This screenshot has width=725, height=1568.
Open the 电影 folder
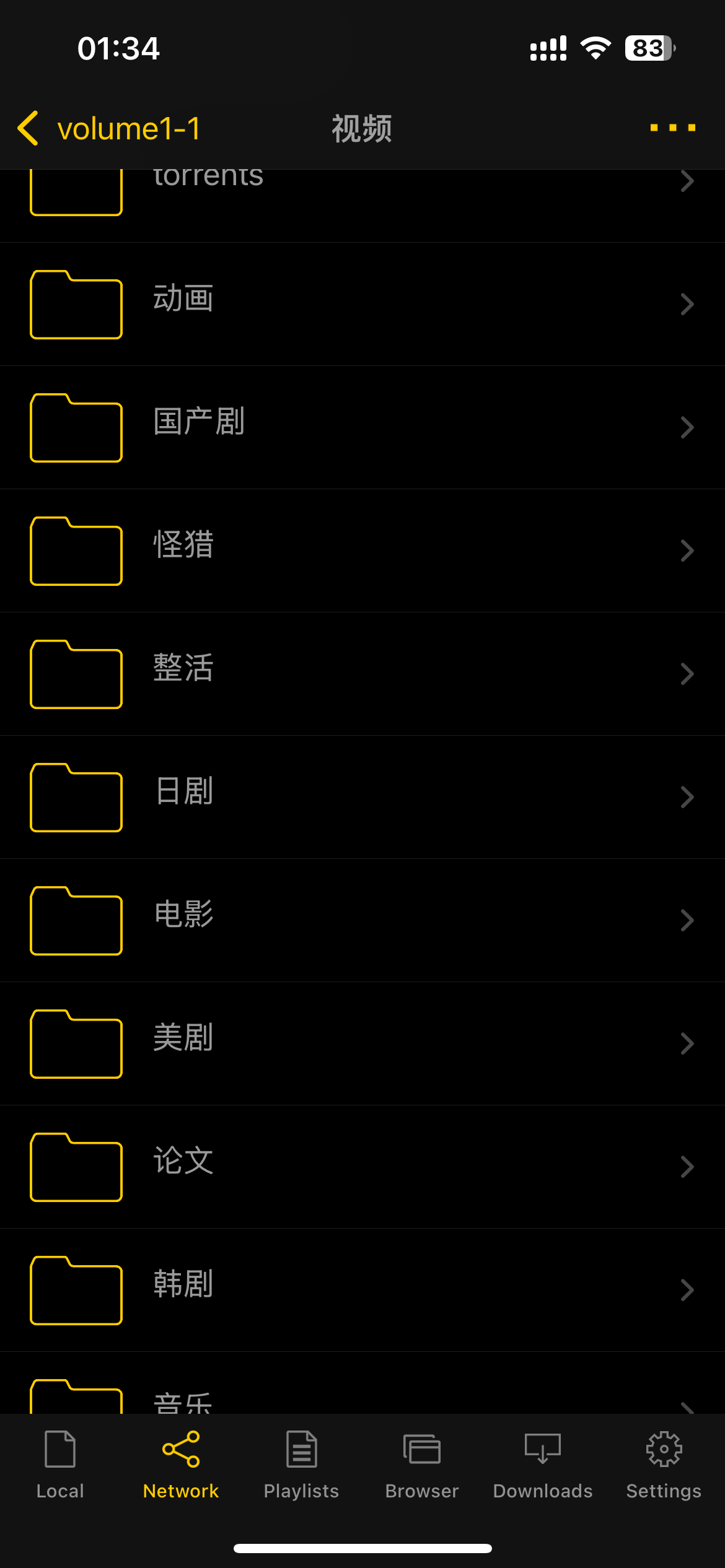click(362, 920)
